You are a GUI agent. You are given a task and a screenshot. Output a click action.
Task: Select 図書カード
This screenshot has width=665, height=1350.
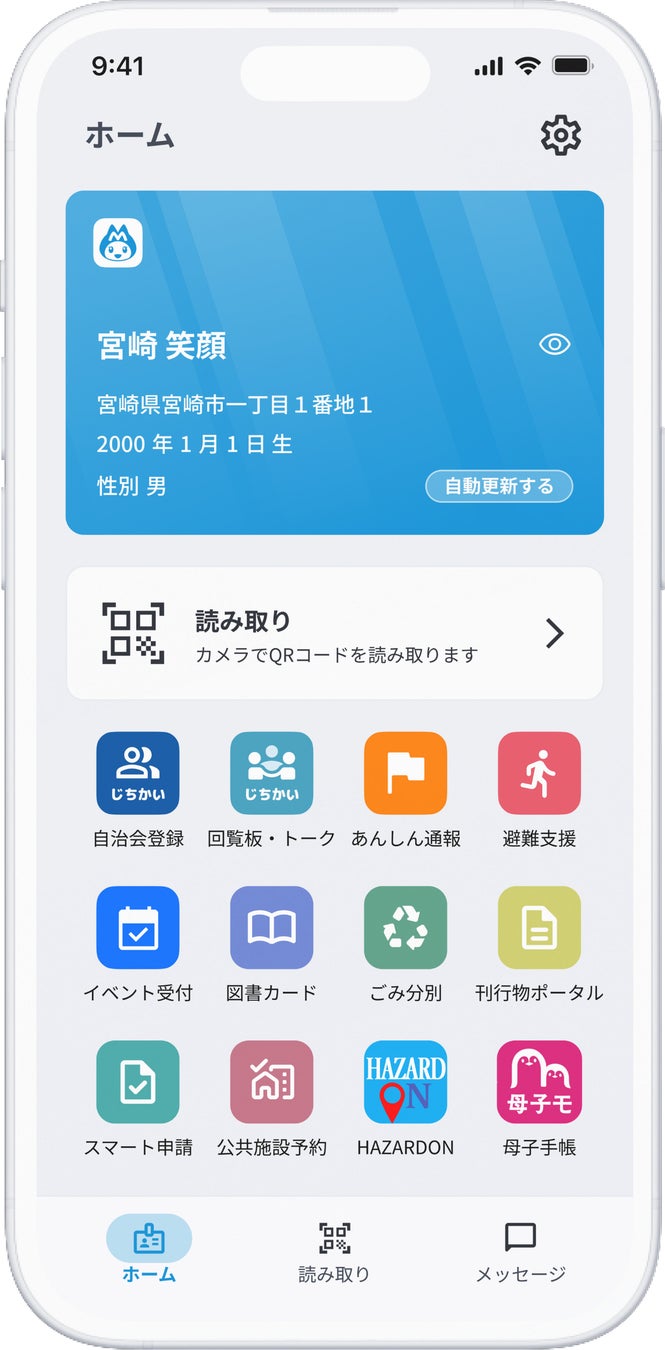pyautogui.click(x=271, y=927)
